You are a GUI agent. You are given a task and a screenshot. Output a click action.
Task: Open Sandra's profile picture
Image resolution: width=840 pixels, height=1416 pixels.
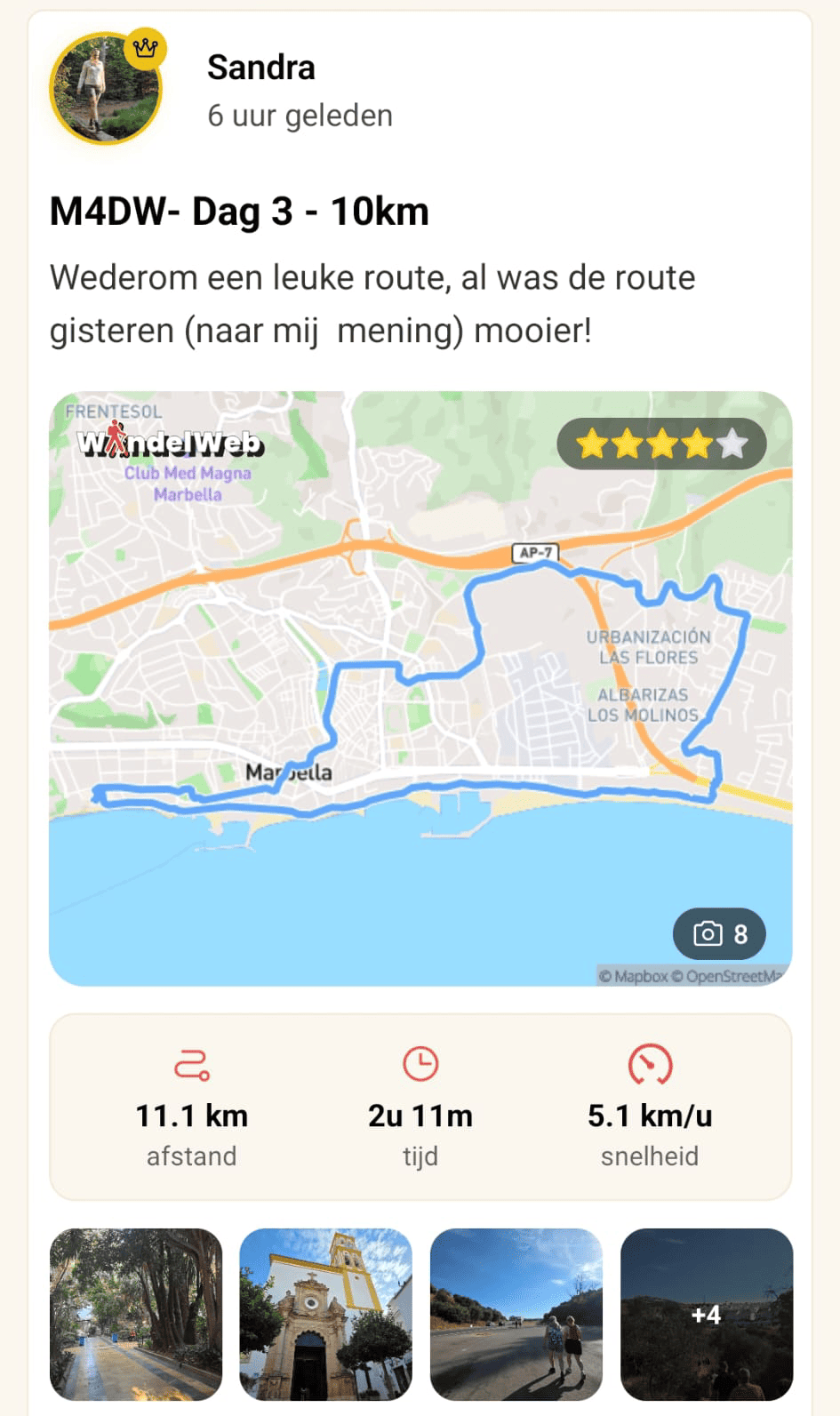tap(106, 89)
